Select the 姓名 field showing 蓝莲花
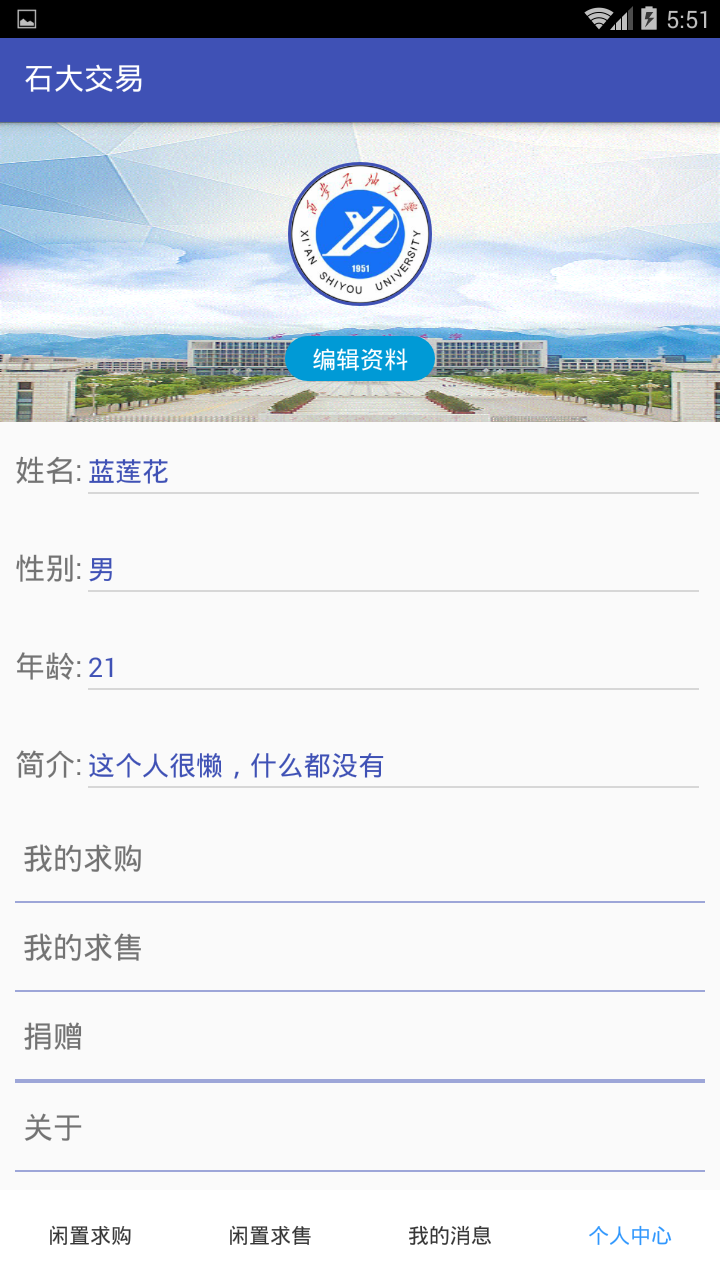This screenshot has width=720, height=1280. tap(392, 472)
